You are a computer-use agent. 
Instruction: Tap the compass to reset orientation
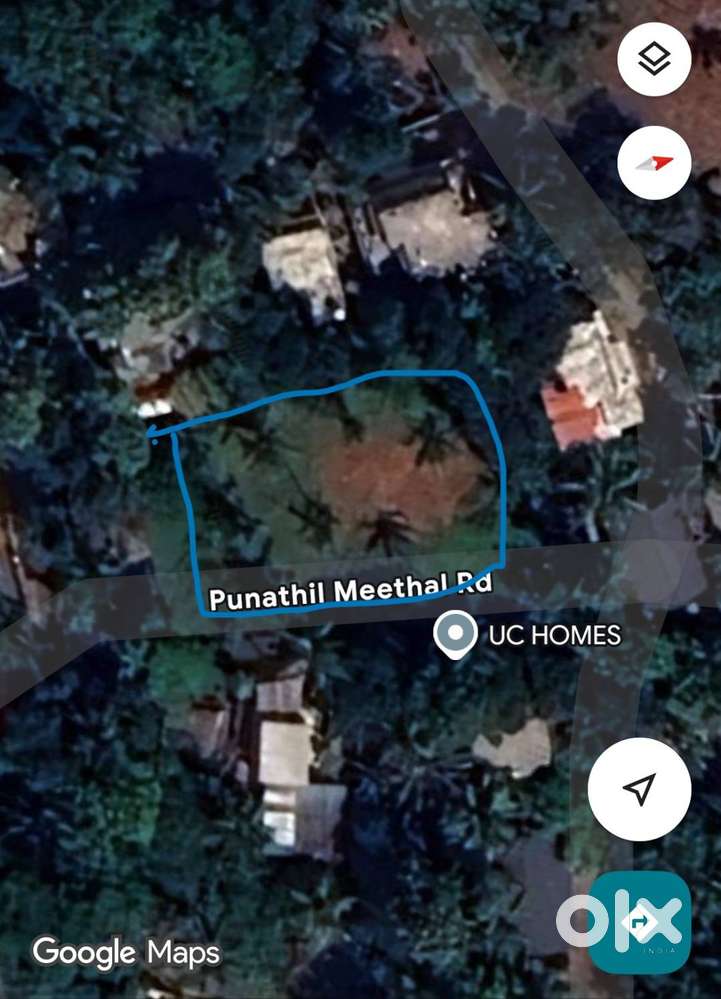[x=654, y=162]
